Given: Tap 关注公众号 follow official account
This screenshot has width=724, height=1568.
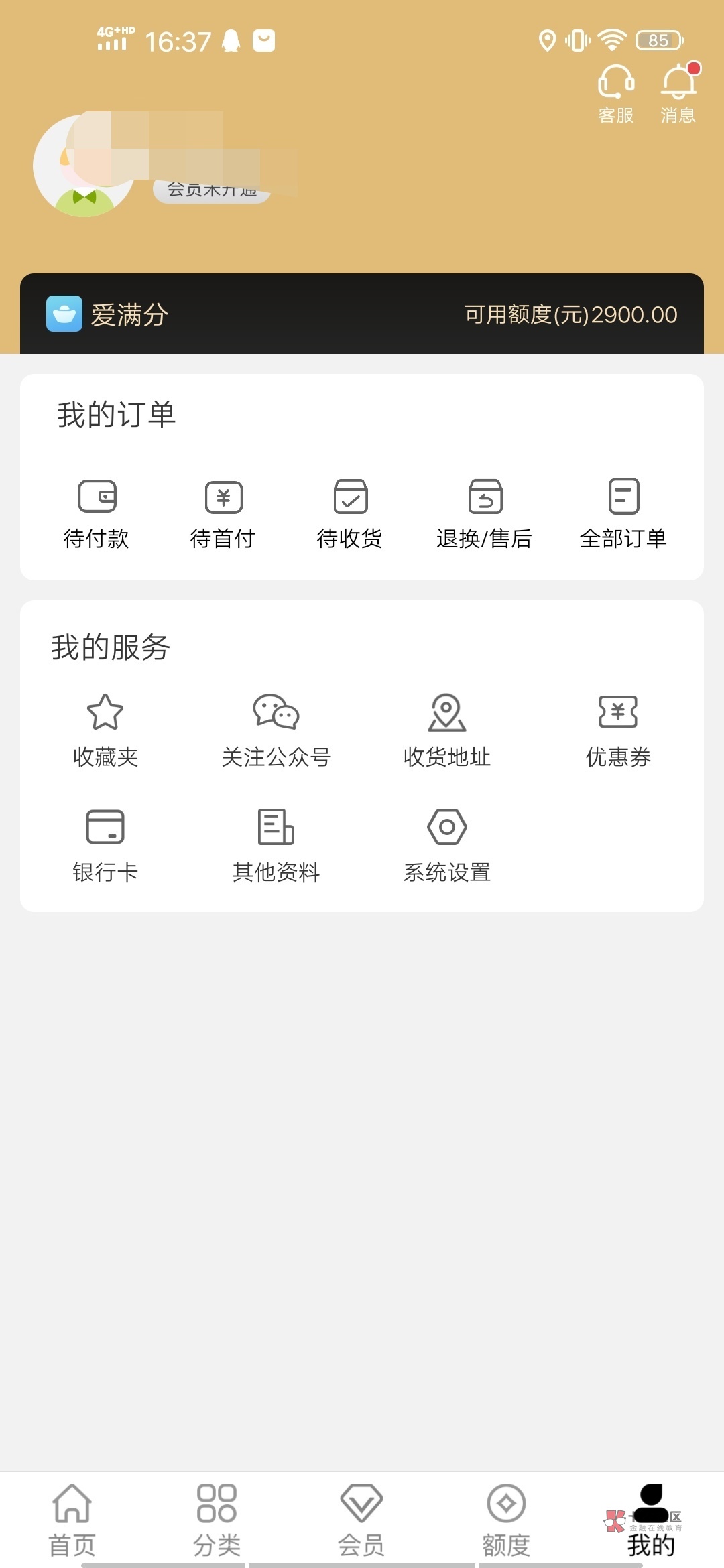Looking at the screenshot, I should click(x=276, y=730).
